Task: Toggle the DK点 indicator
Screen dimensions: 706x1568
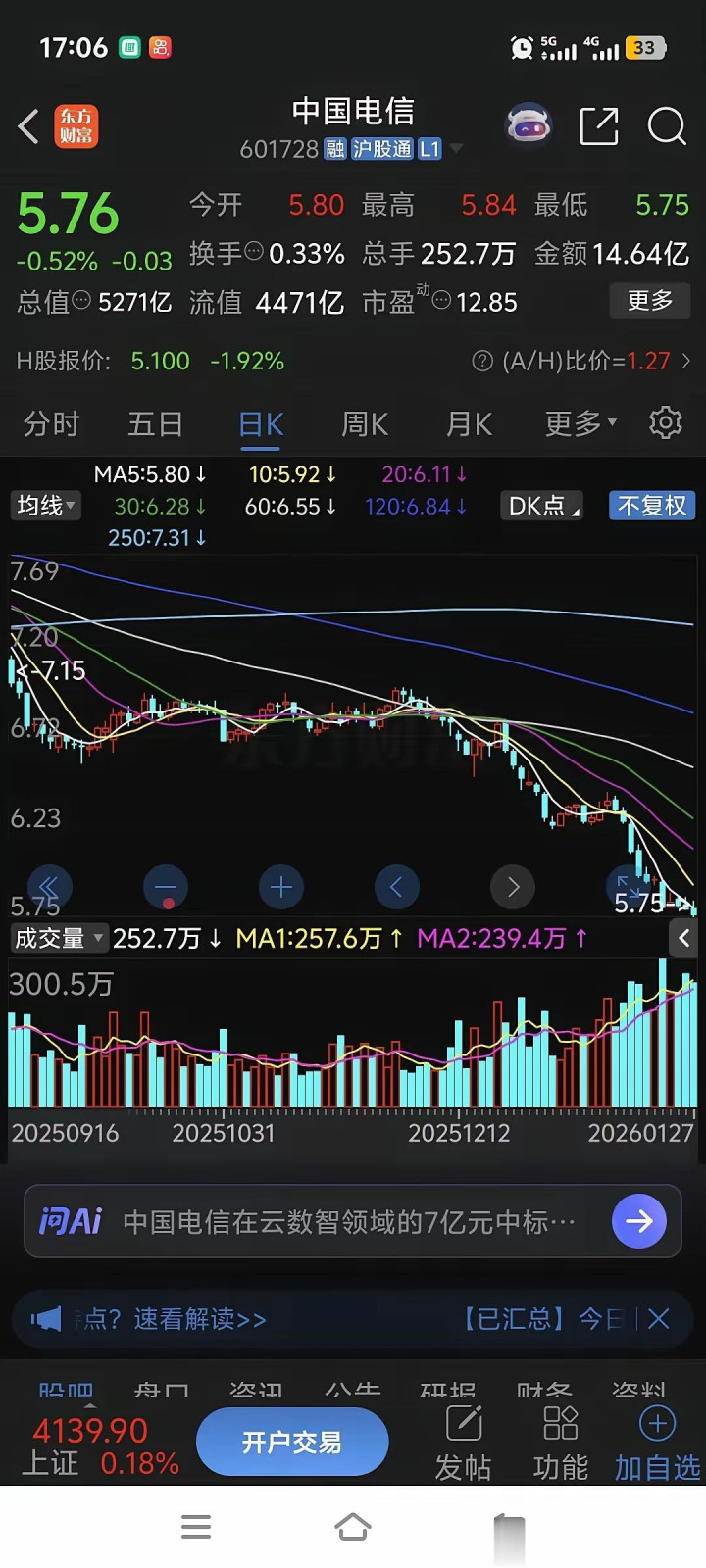Action: pos(541,506)
